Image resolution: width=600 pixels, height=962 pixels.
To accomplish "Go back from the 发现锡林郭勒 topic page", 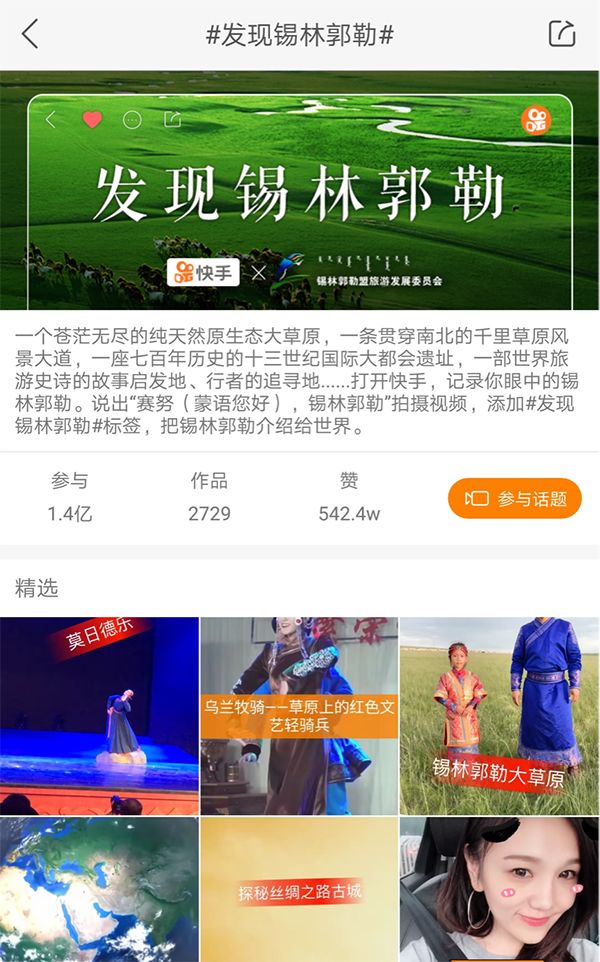I will tap(30, 34).
